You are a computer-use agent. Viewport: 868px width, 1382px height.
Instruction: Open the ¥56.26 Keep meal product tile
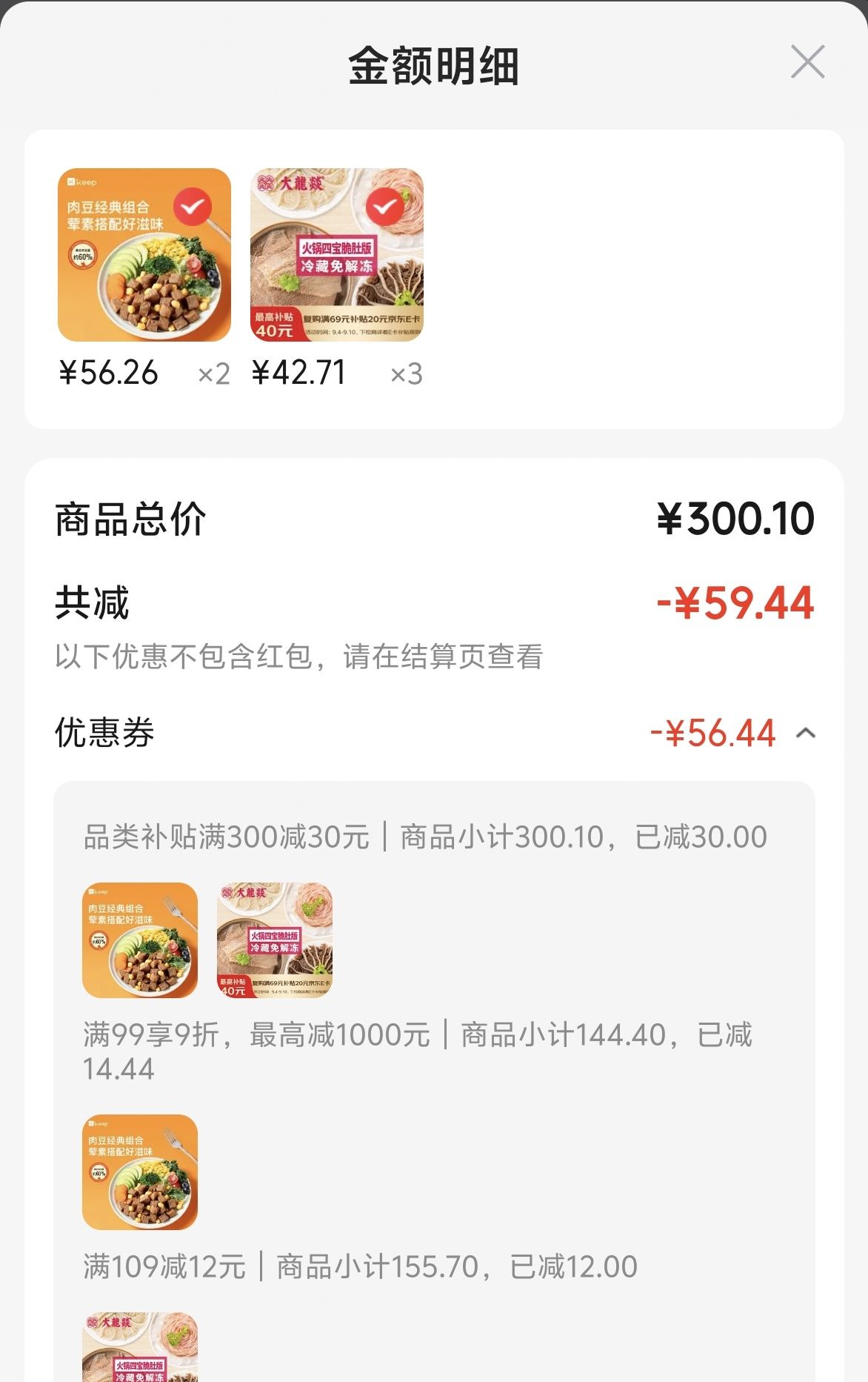coord(144,255)
